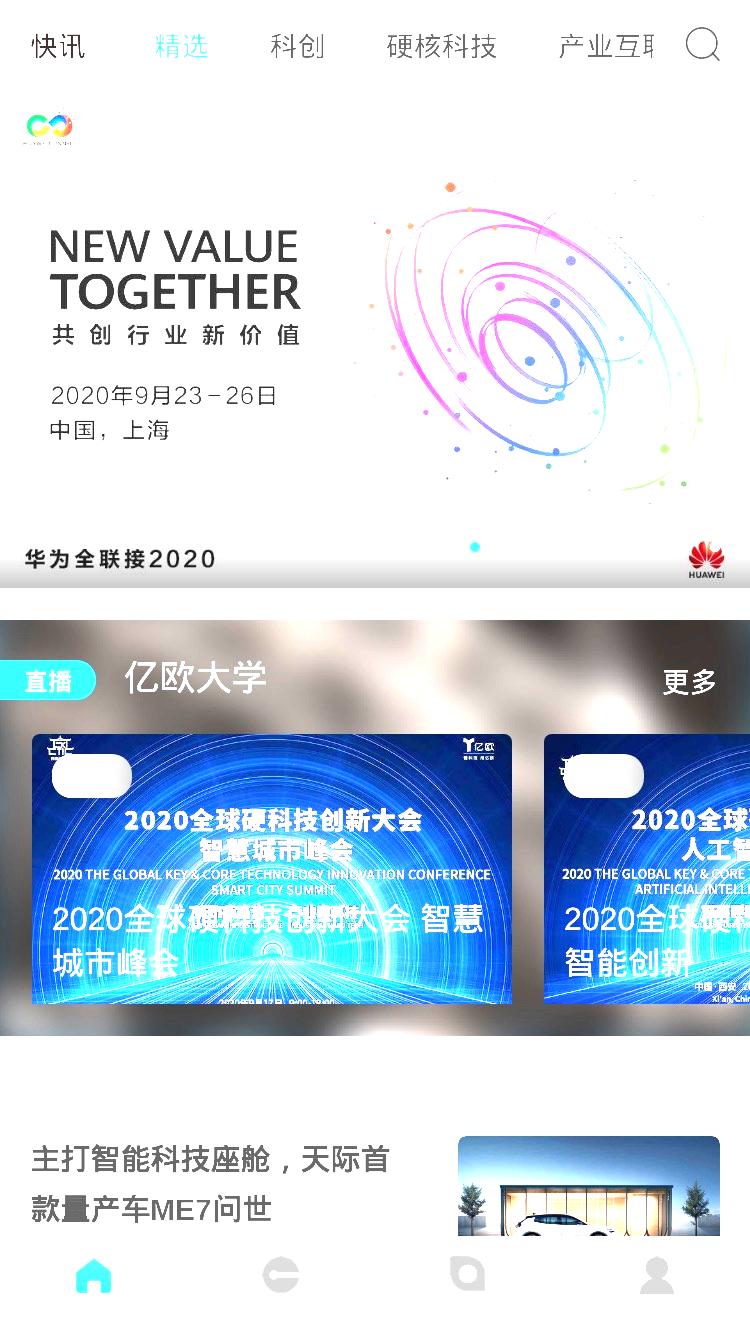
Task: Go to the home tab in bottom navigation
Action: 94,1275
